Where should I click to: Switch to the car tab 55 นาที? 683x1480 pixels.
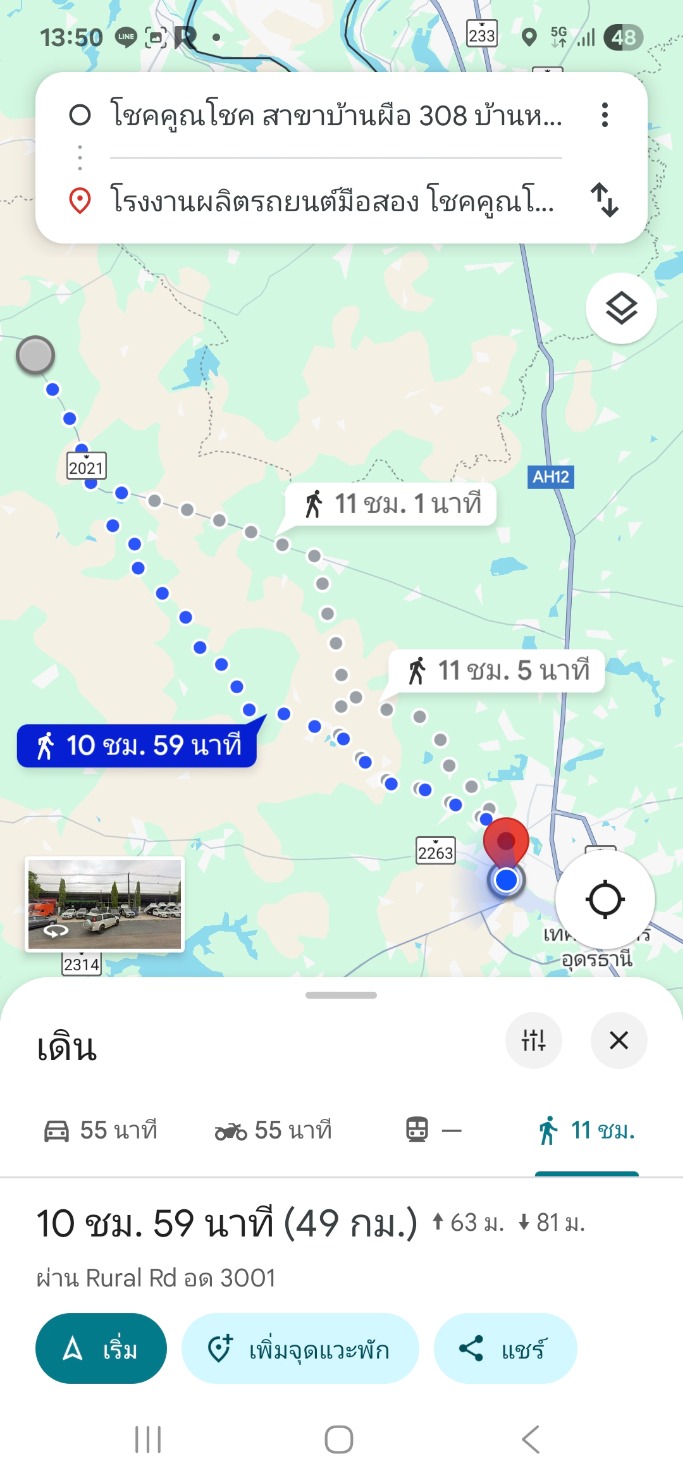pos(101,1131)
